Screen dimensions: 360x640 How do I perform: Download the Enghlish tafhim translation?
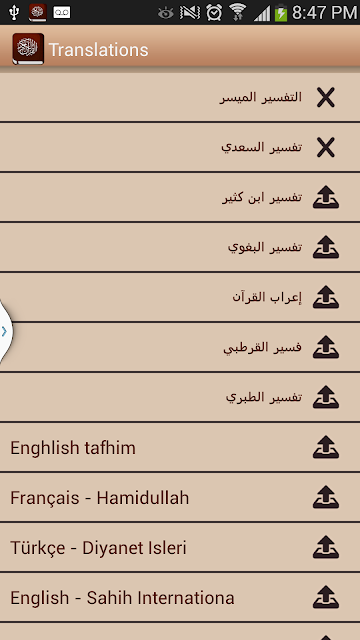coord(326,447)
